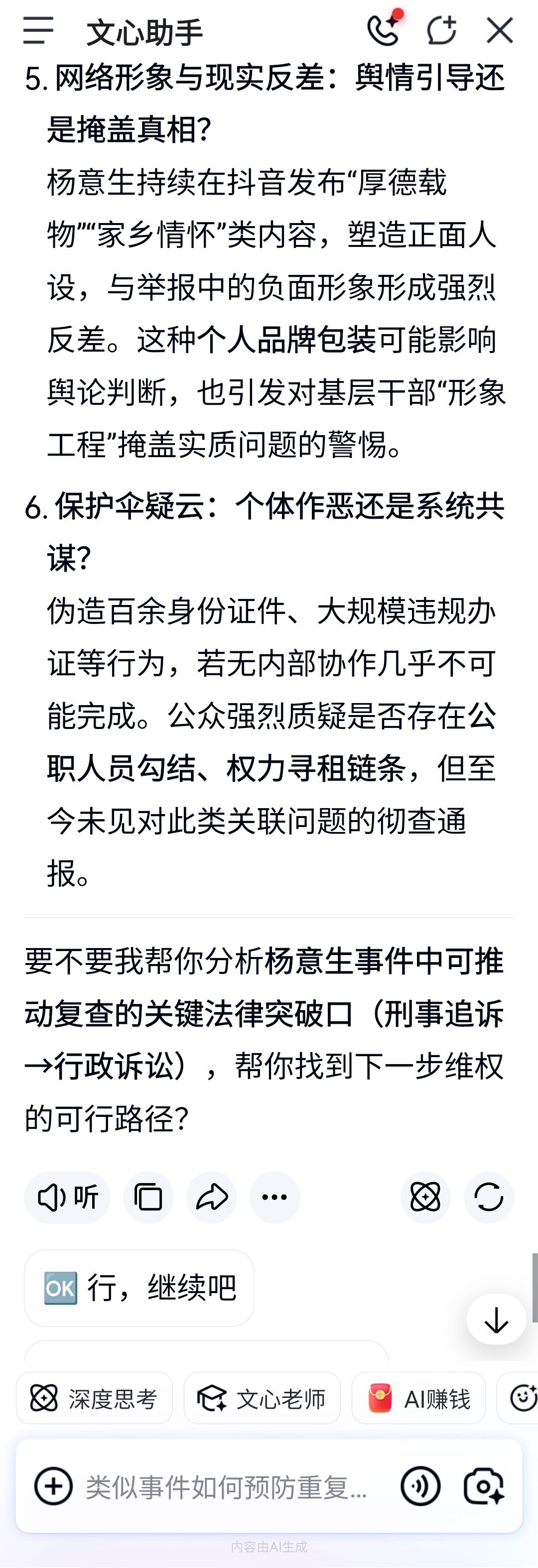Share this AI answer
538x1568 pixels.
tap(211, 1198)
